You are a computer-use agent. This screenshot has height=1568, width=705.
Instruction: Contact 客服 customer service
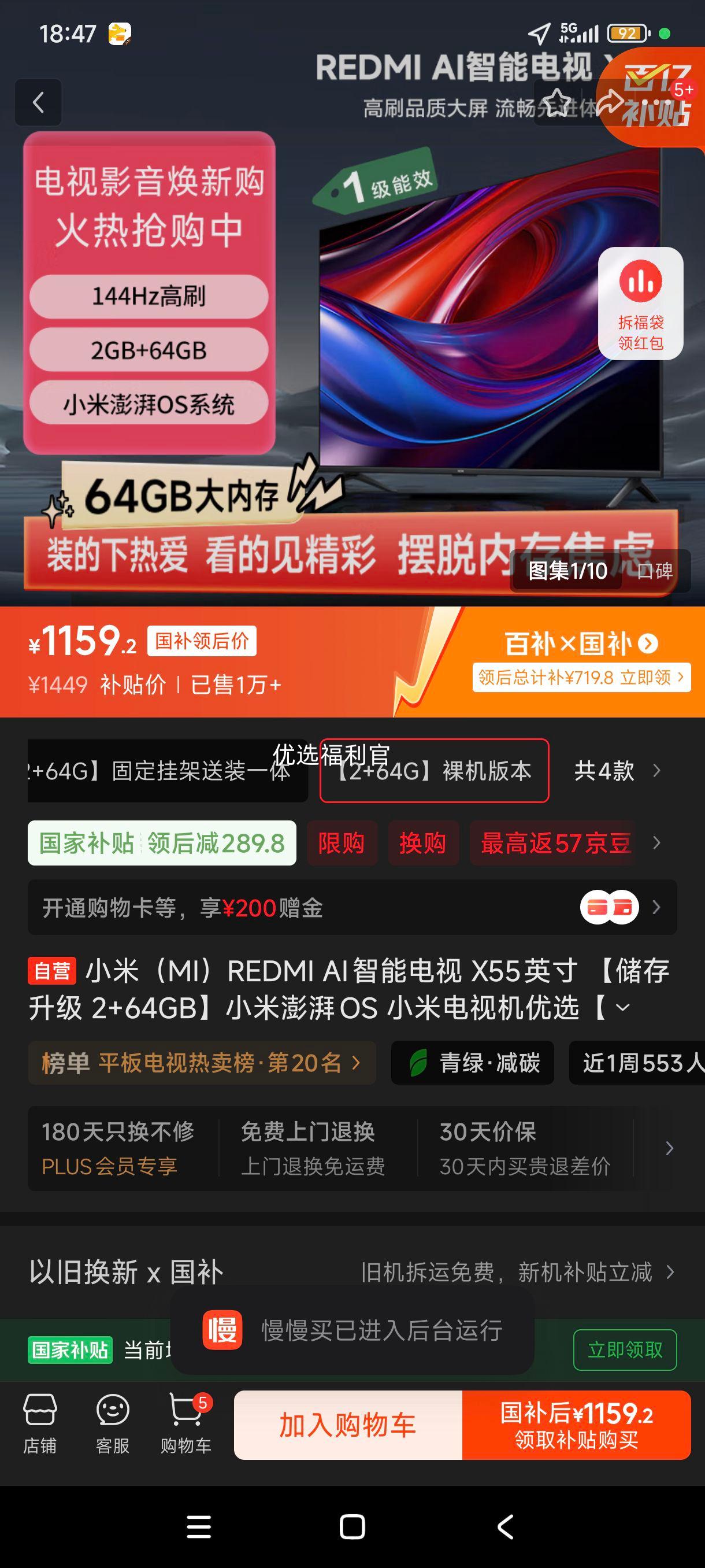coord(113,1425)
